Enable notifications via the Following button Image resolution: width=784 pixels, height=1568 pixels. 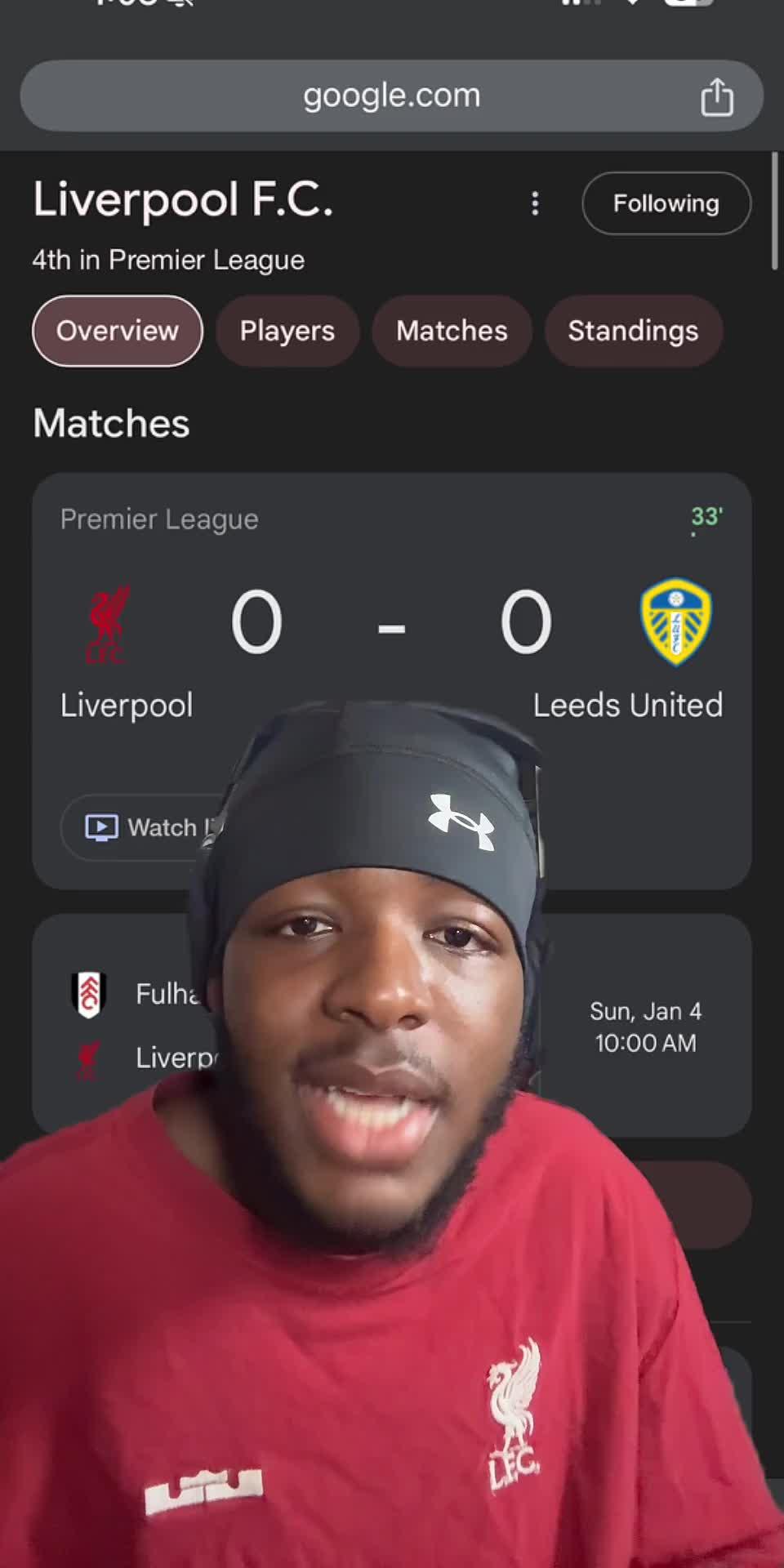[666, 203]
